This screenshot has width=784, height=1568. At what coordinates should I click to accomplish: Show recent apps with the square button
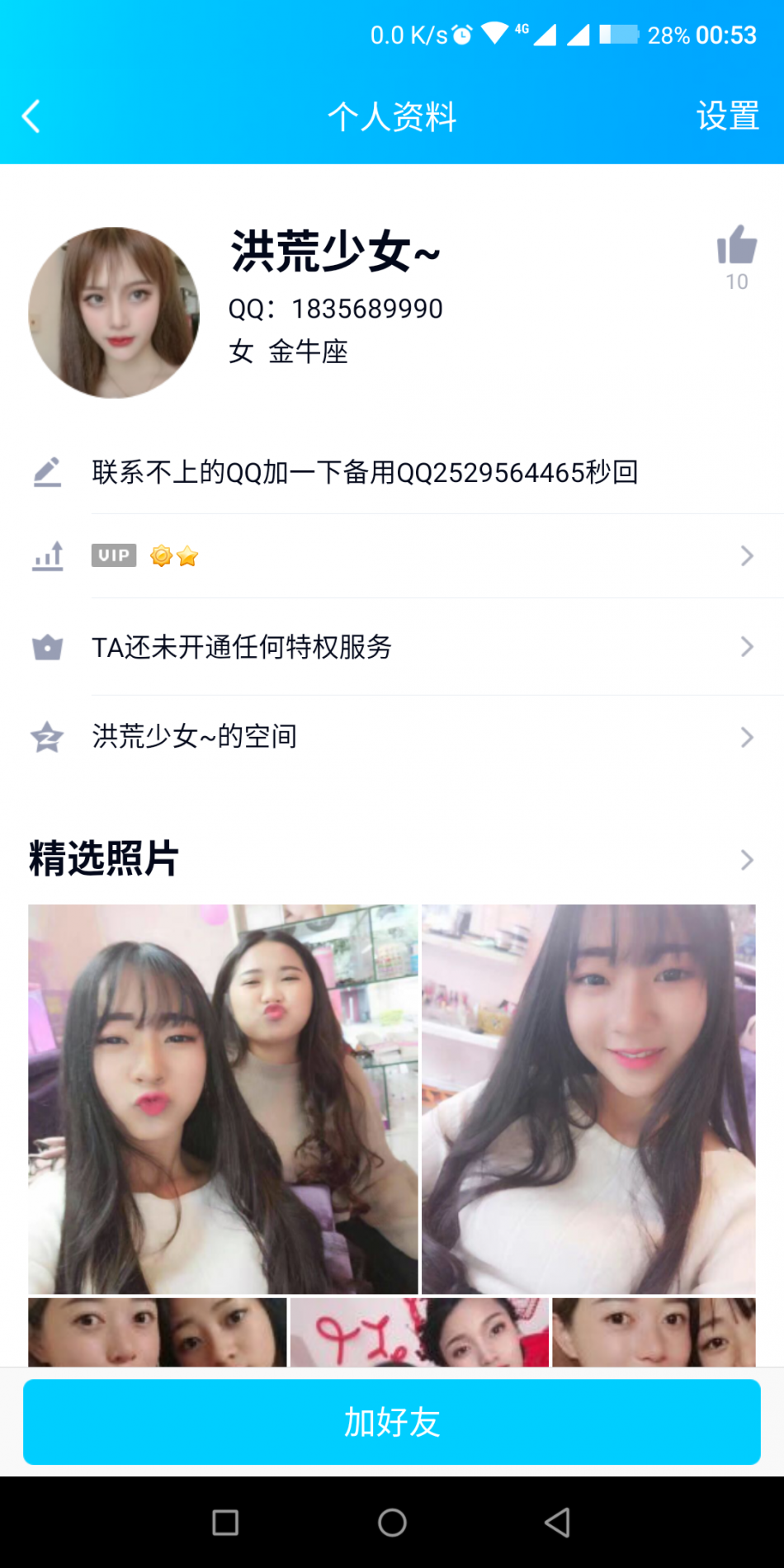point(225,1523)
